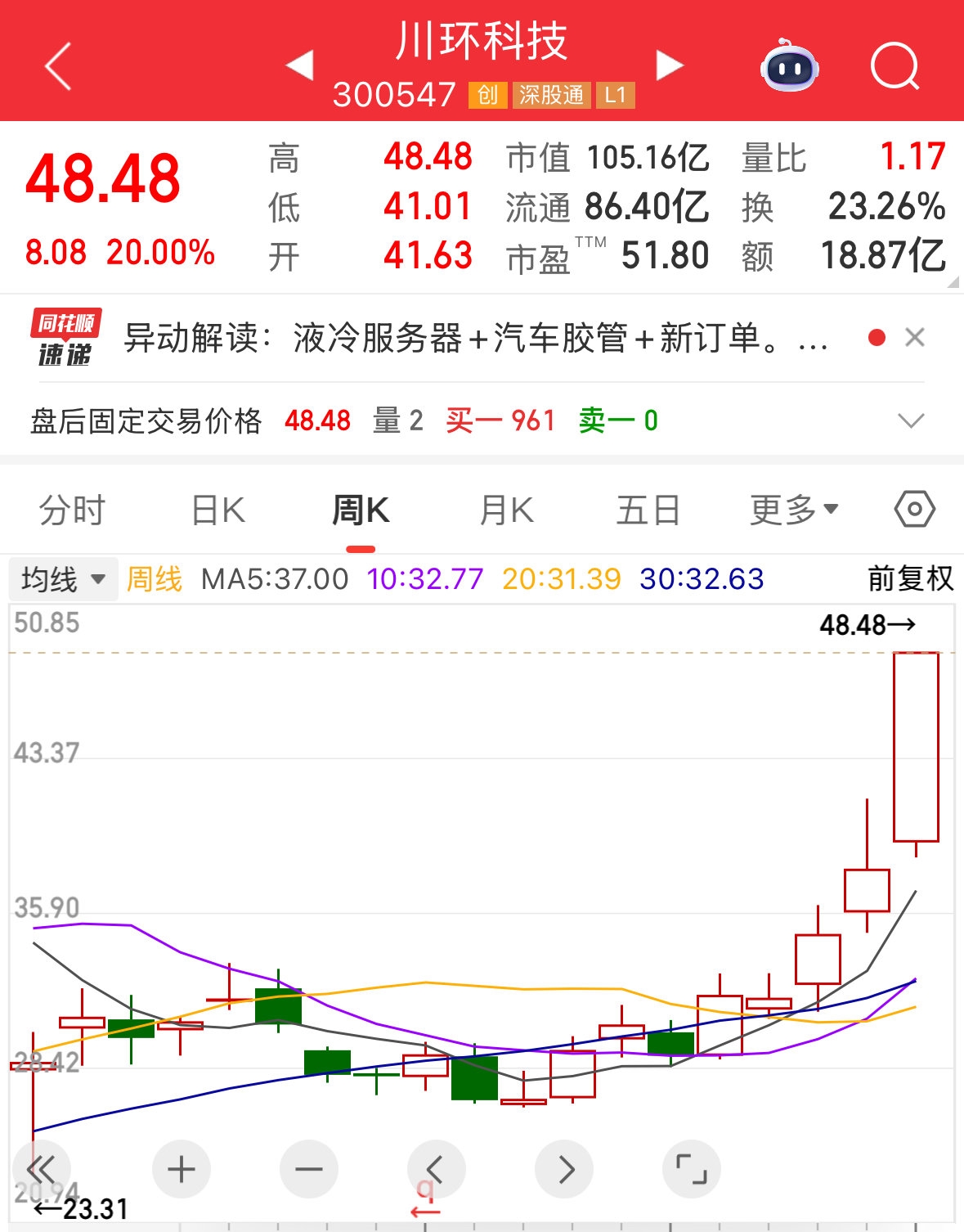The width and height of the screenshot is (964, 1232).
Task: Zoom out the K-line chart
Action: pyautogui.click(x=308, y=1170)
